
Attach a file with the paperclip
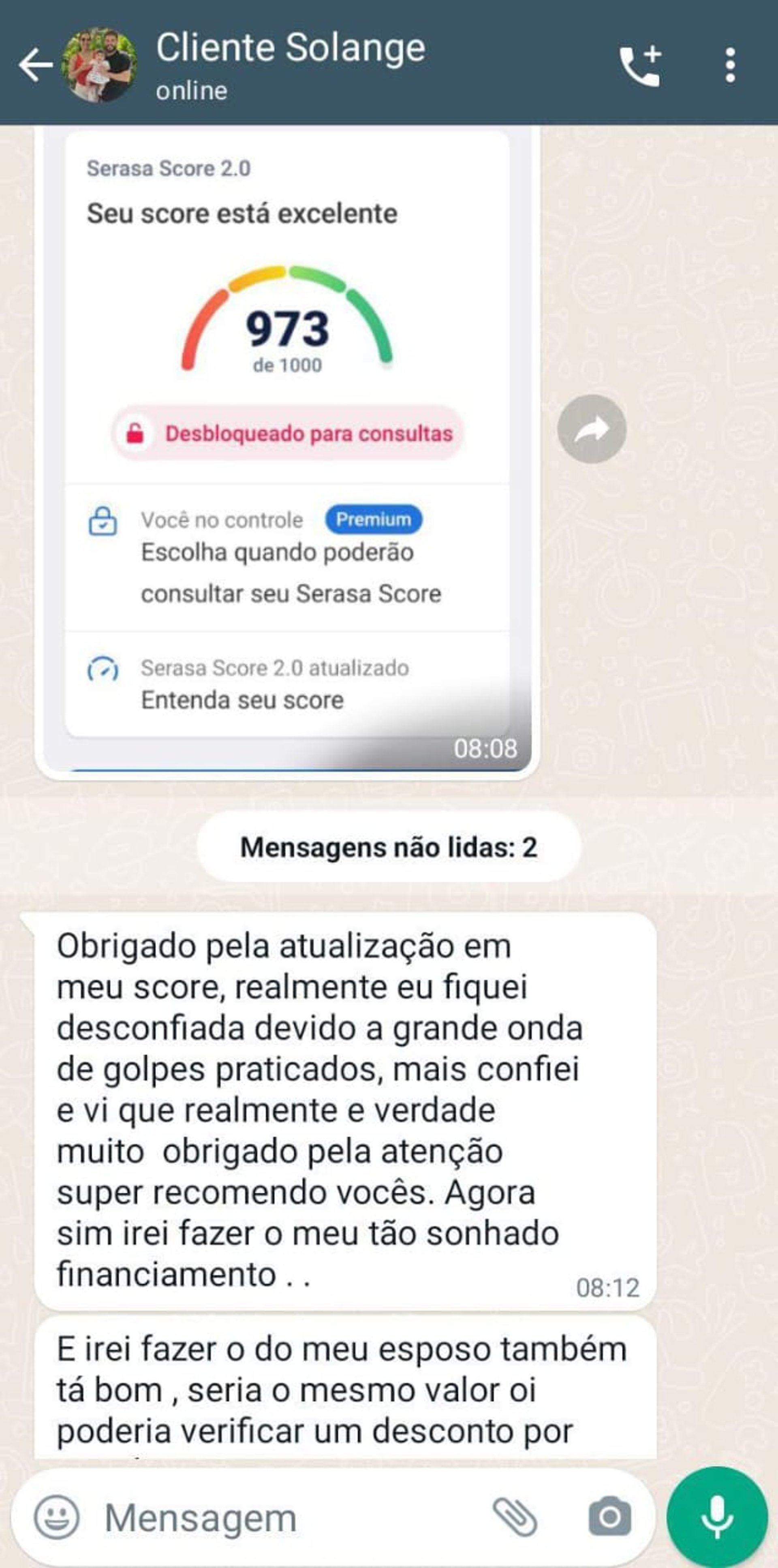coord(514,1517)
